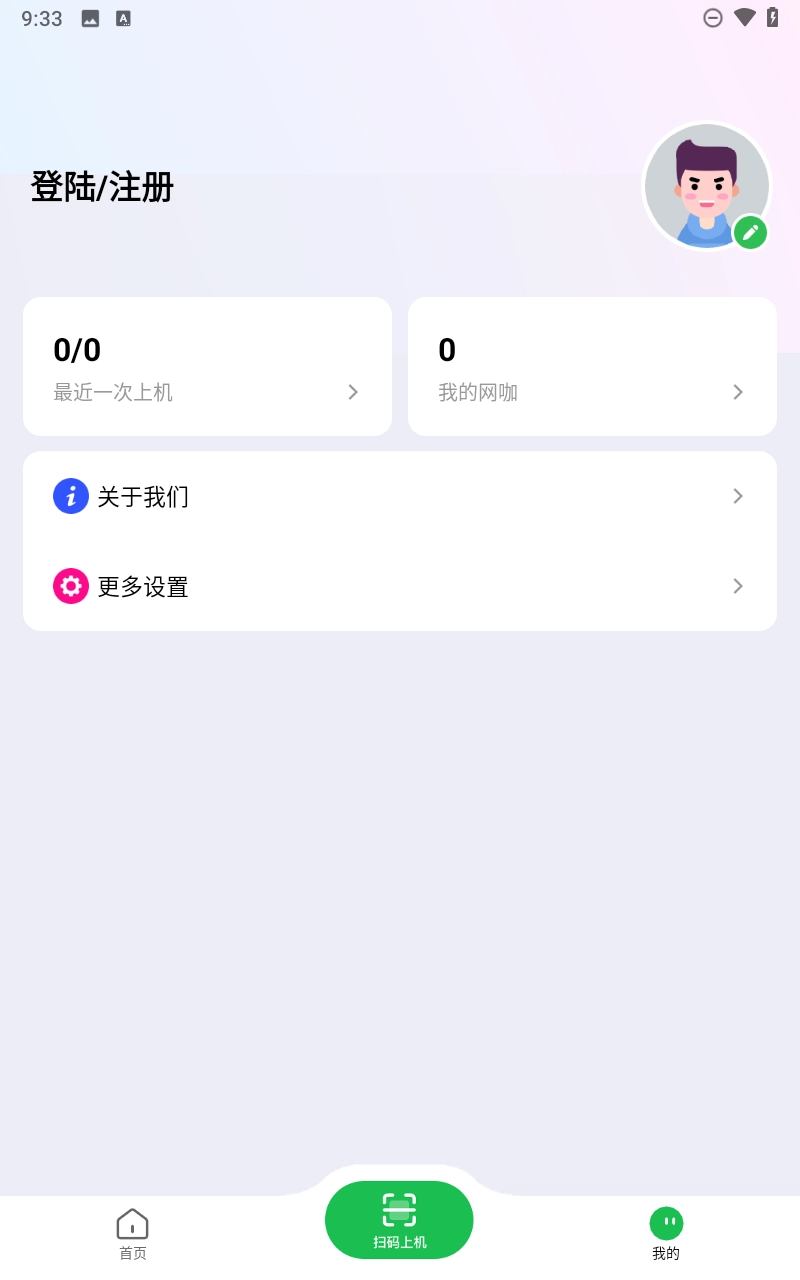Viewport: 800px width, 1280px height.
Task: Tap the 我的网咖 count display
Action: click(x=446, y=350)
